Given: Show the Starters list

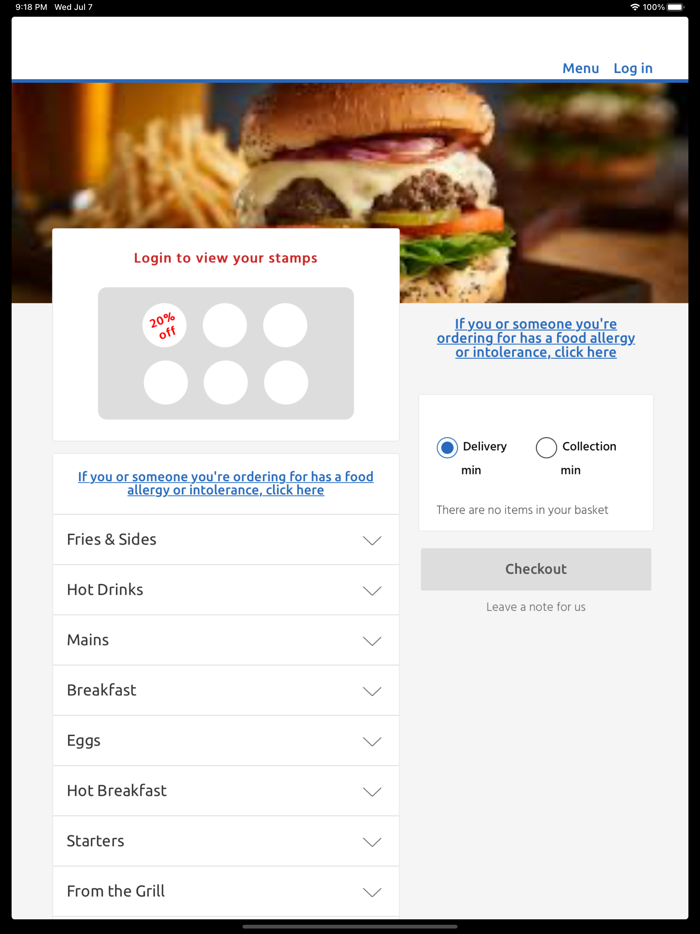Looking at the screenshot, I should point(226,841).
